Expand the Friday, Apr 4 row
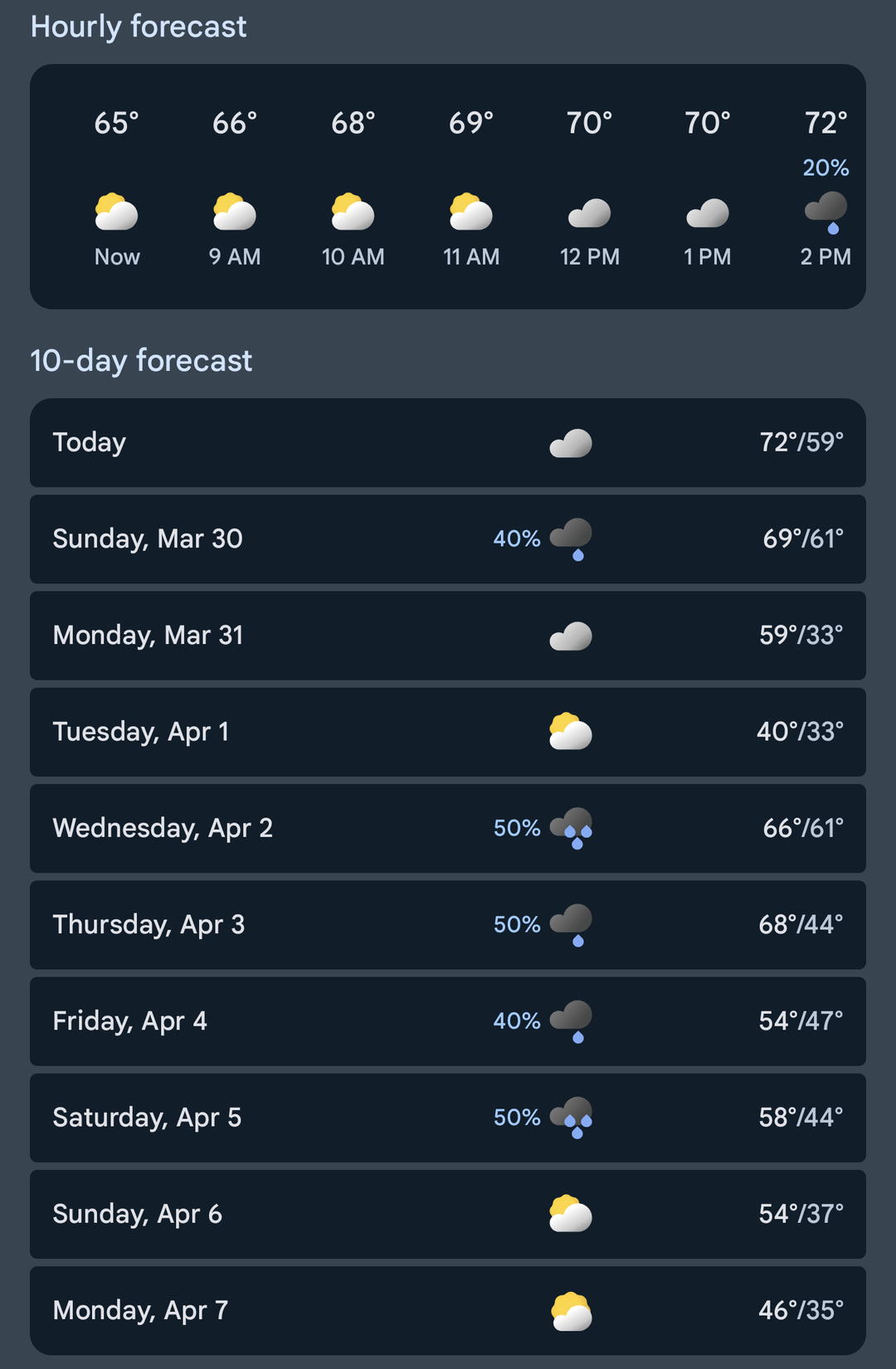 tap(448, 1021)
